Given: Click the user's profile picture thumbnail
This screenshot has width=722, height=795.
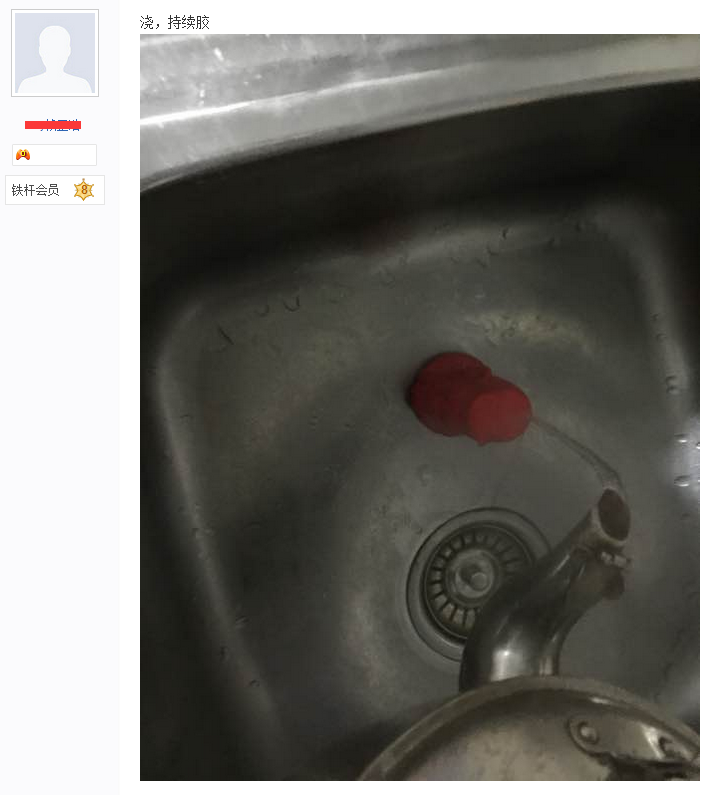Looking at the screenshot, I should [55, 52].
